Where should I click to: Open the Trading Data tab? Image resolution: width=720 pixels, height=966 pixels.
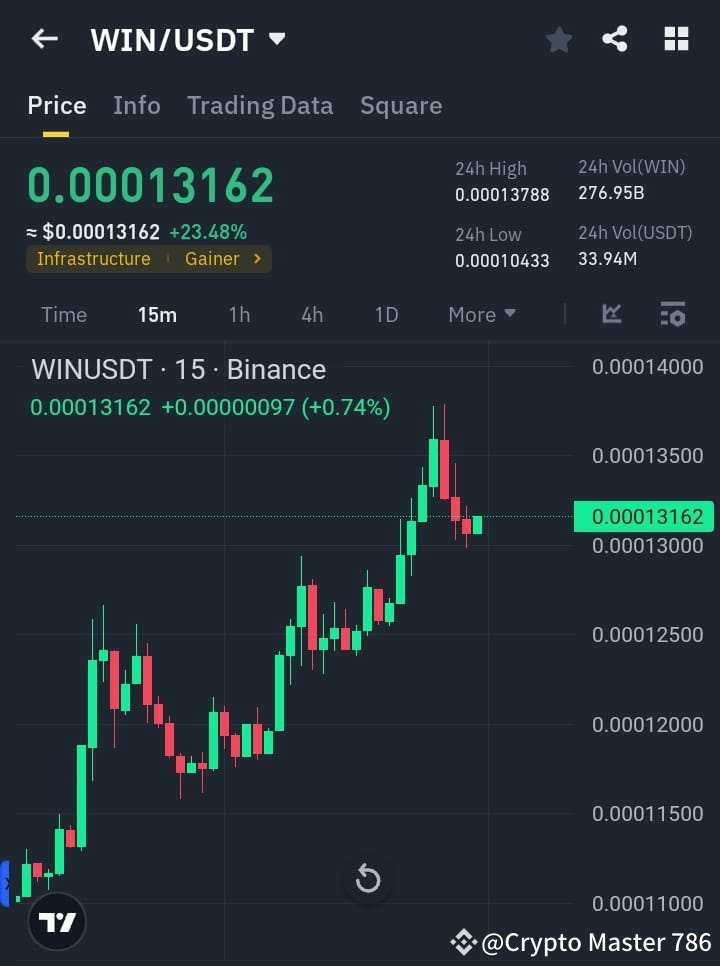pos(260,105)
